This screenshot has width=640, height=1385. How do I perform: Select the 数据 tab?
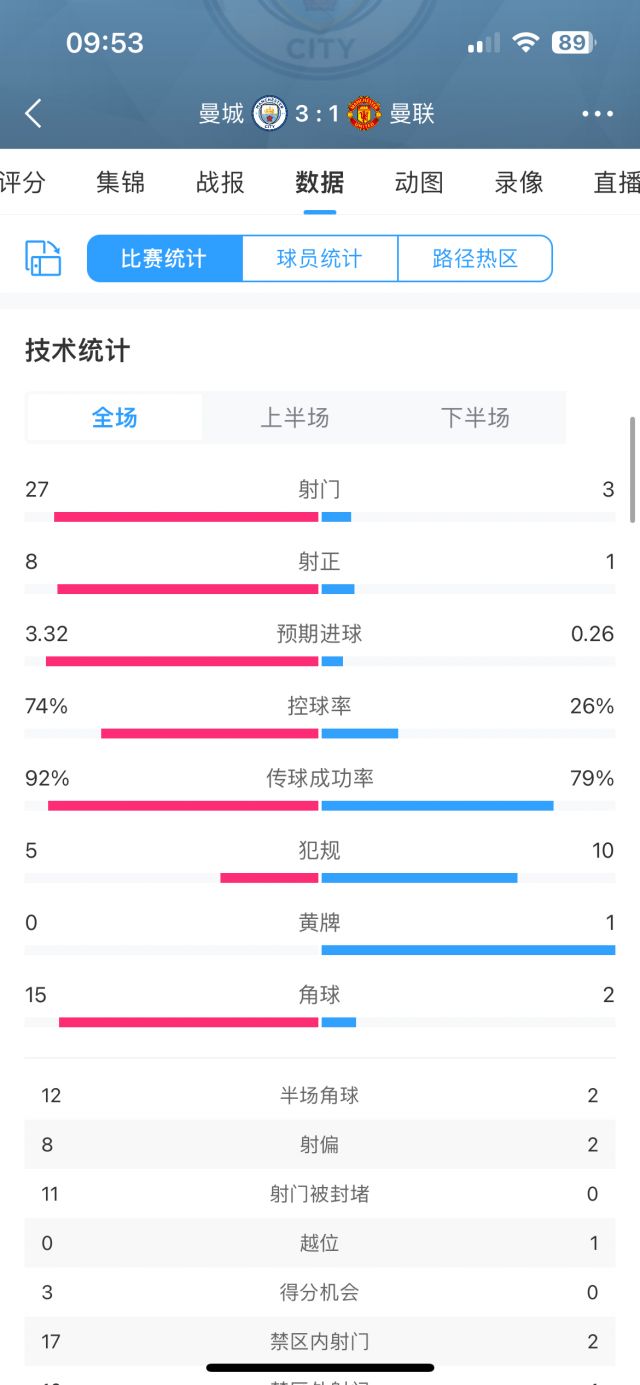(x=320, y=182)
